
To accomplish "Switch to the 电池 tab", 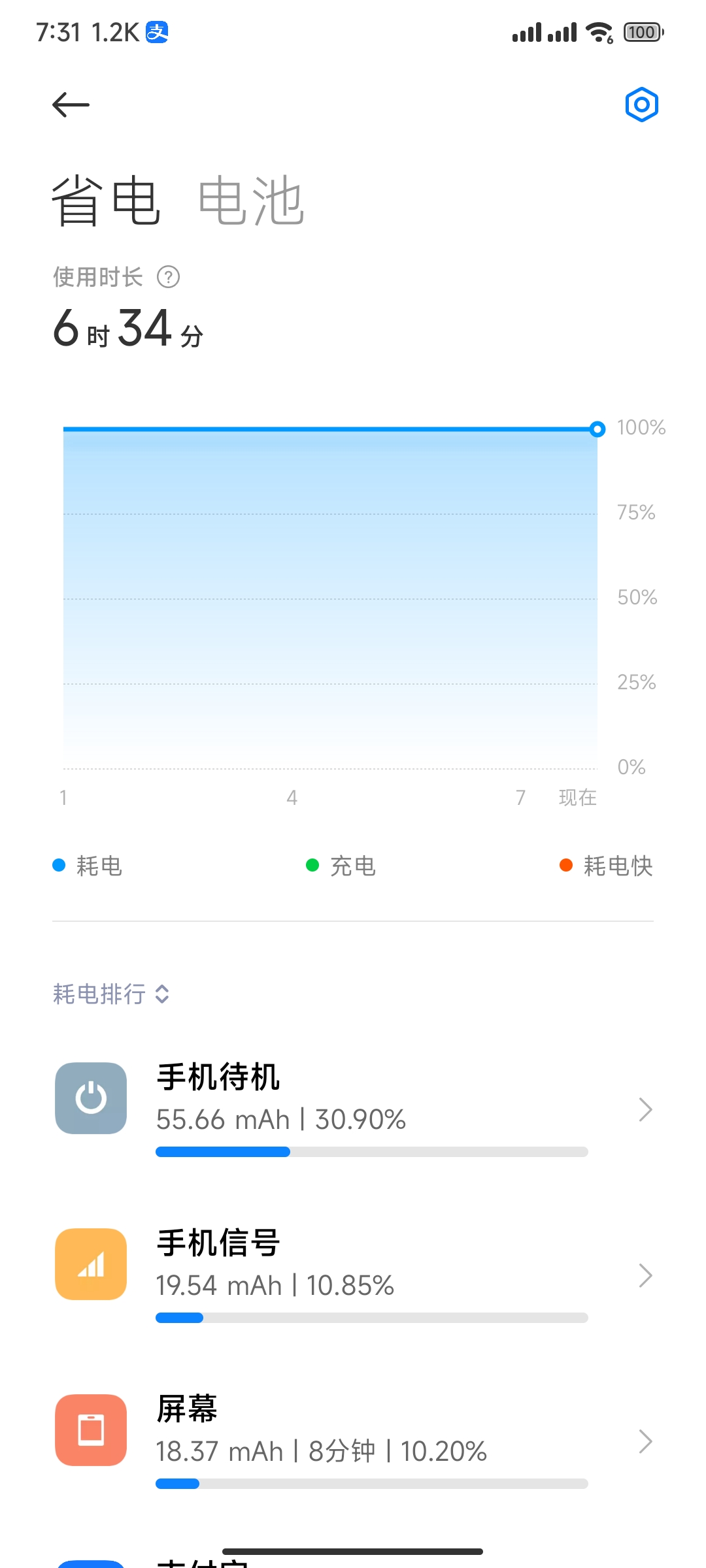I will (x=251, y=201).
